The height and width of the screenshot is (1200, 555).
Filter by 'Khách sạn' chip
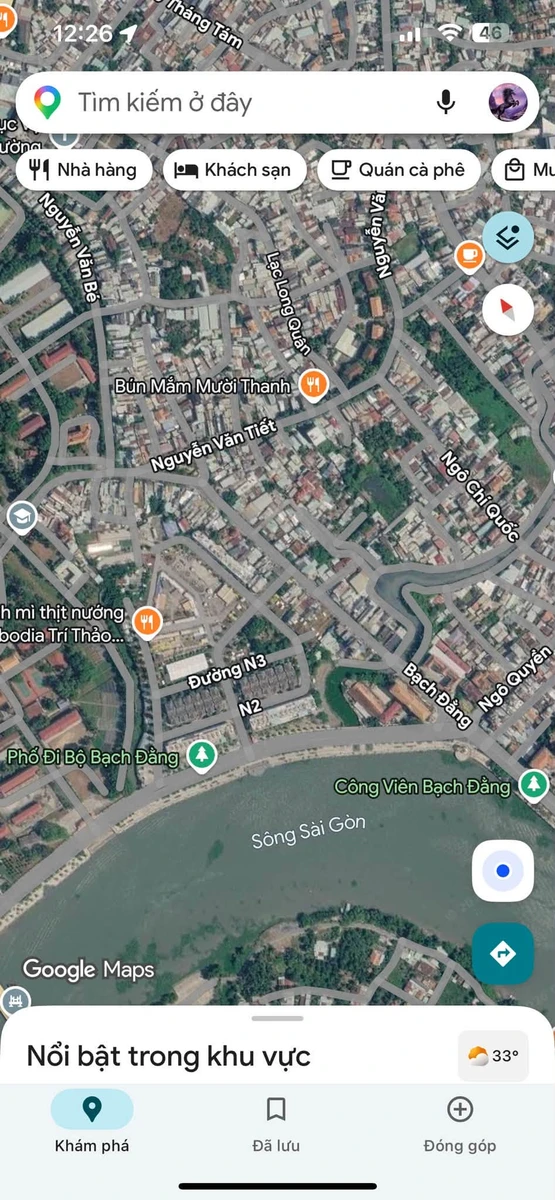coord(235,170)
